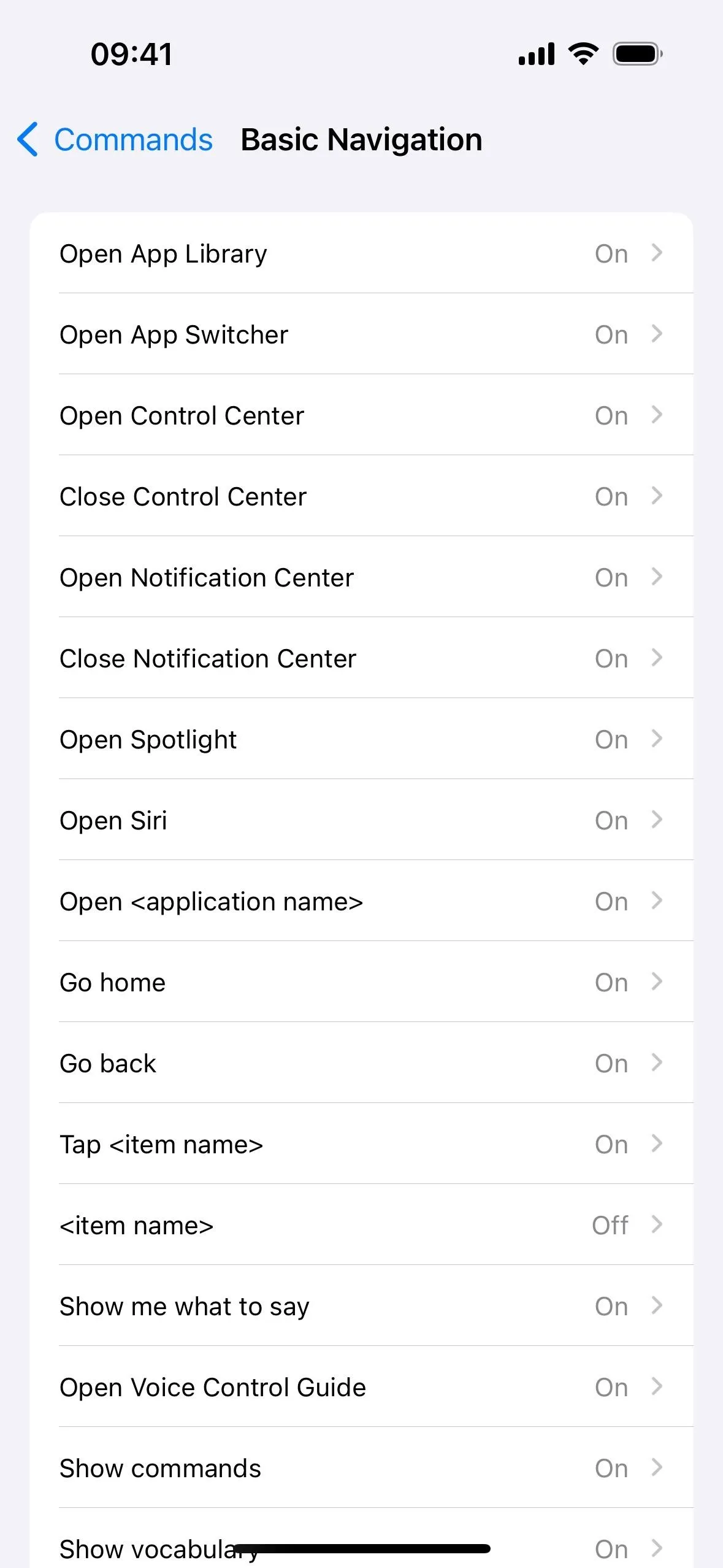The height and width of the screenshot is (1568, 723).
Task: Open the Open Control Center setting
Action: (x=361, y=415)
